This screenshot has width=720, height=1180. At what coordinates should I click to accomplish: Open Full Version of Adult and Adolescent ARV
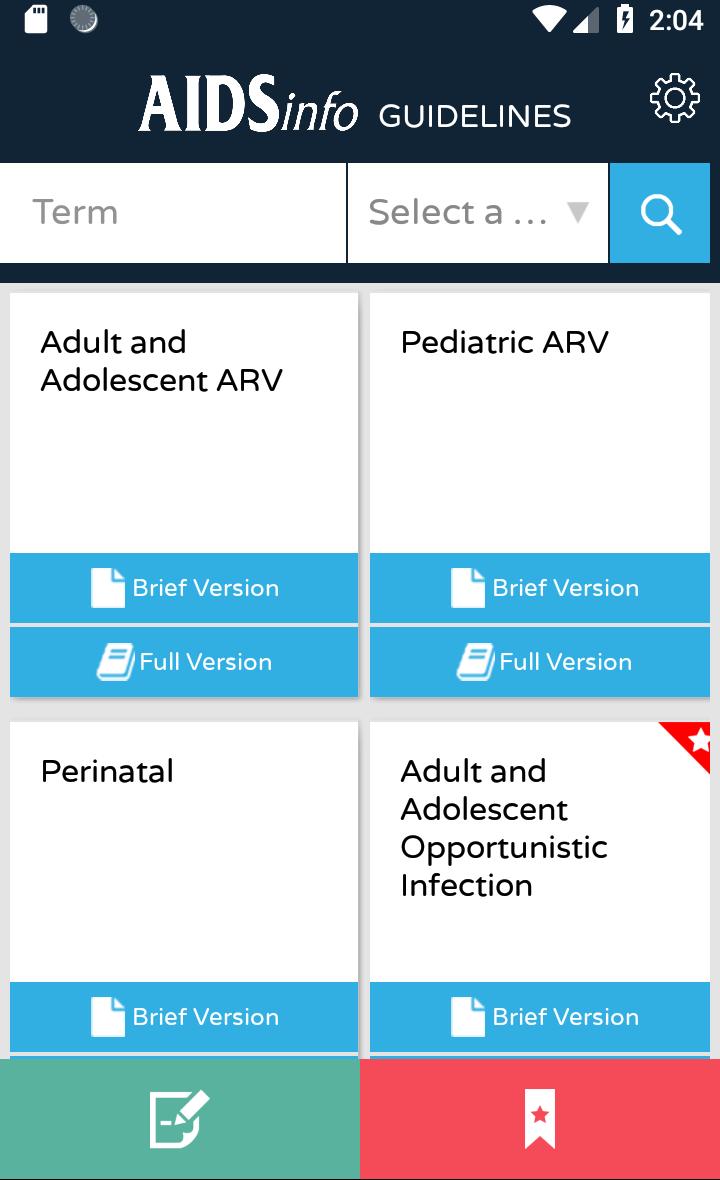coord(184,662)
